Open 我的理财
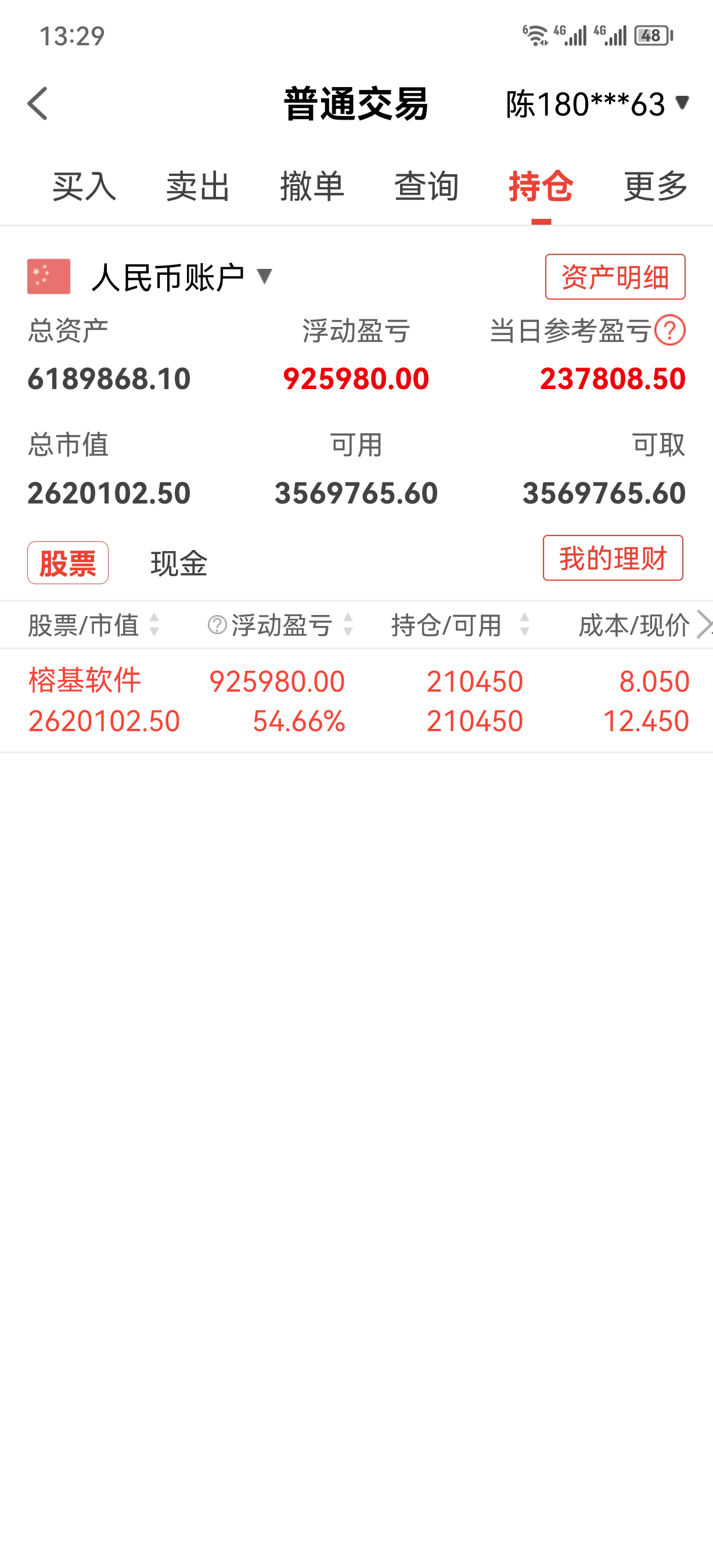713x1568 pixels. pos(613,558)
